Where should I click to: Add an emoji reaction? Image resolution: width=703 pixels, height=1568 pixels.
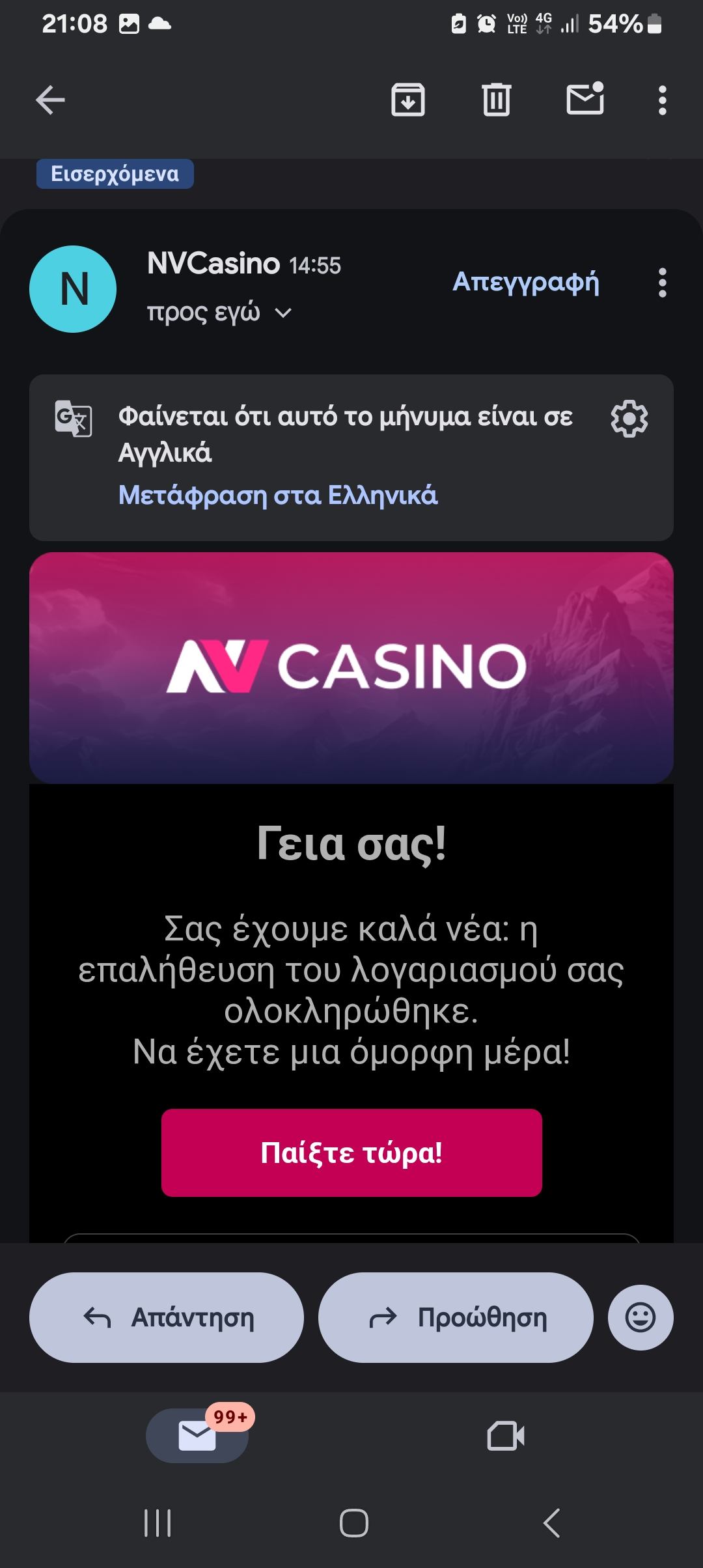coord(641,1317)
